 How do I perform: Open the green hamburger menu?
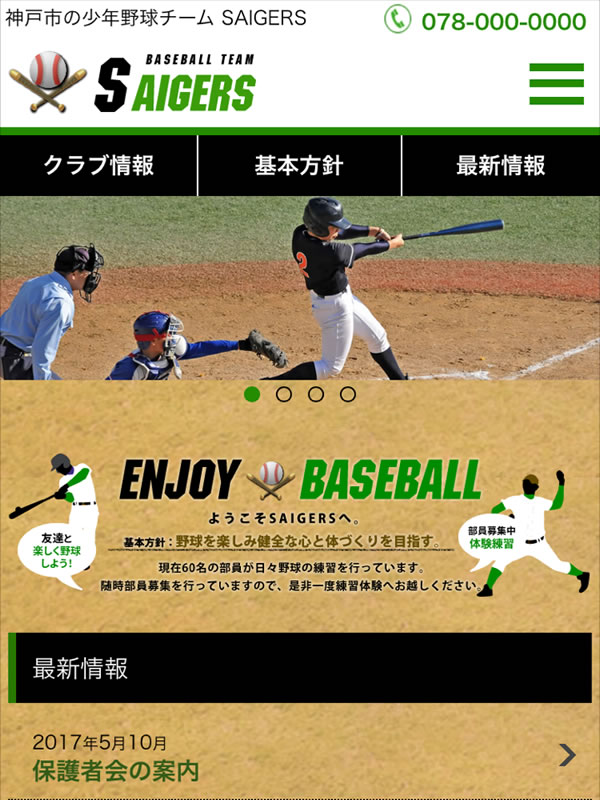pos(556,84)
